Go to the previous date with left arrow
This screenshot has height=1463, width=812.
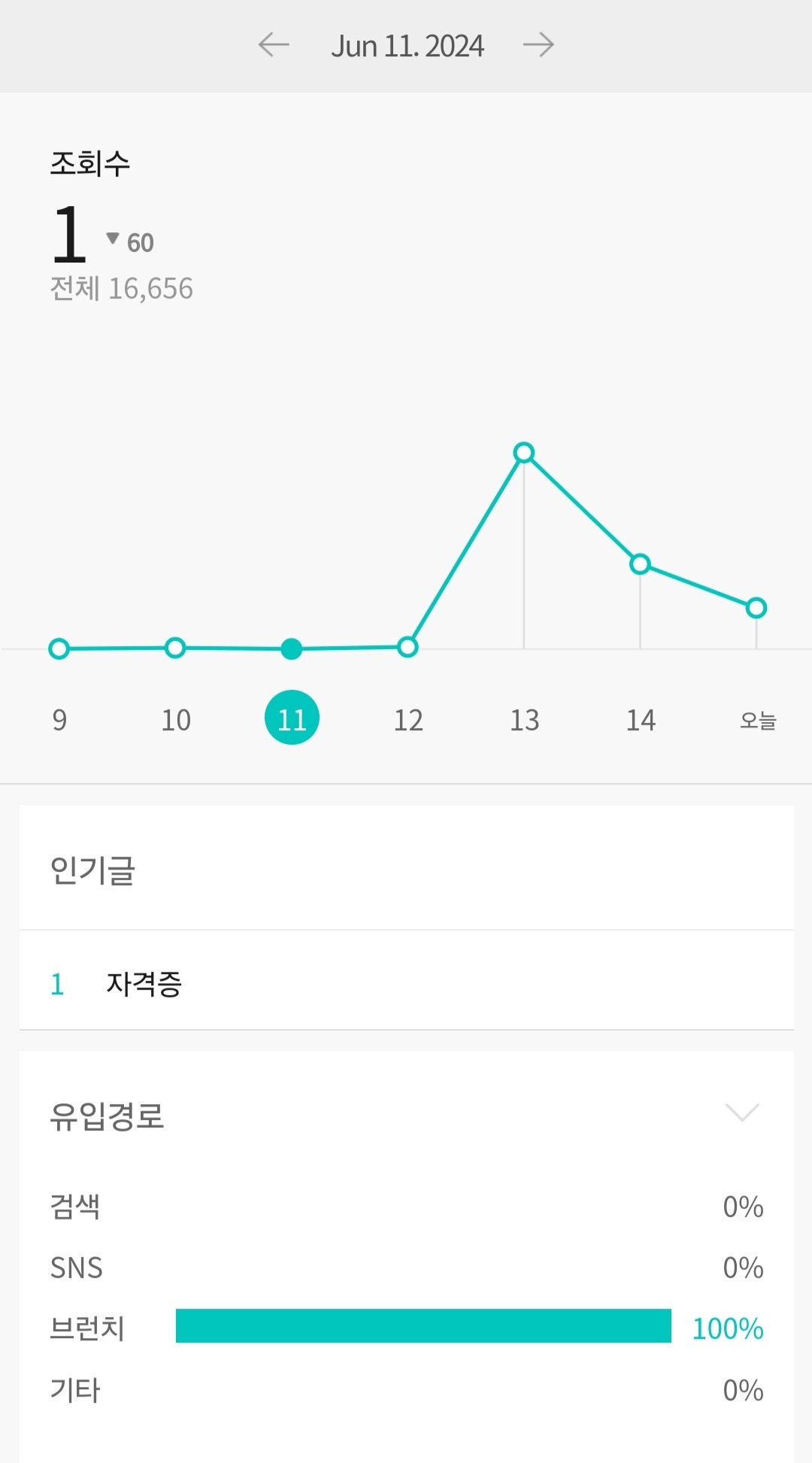[x=274, y=45]
